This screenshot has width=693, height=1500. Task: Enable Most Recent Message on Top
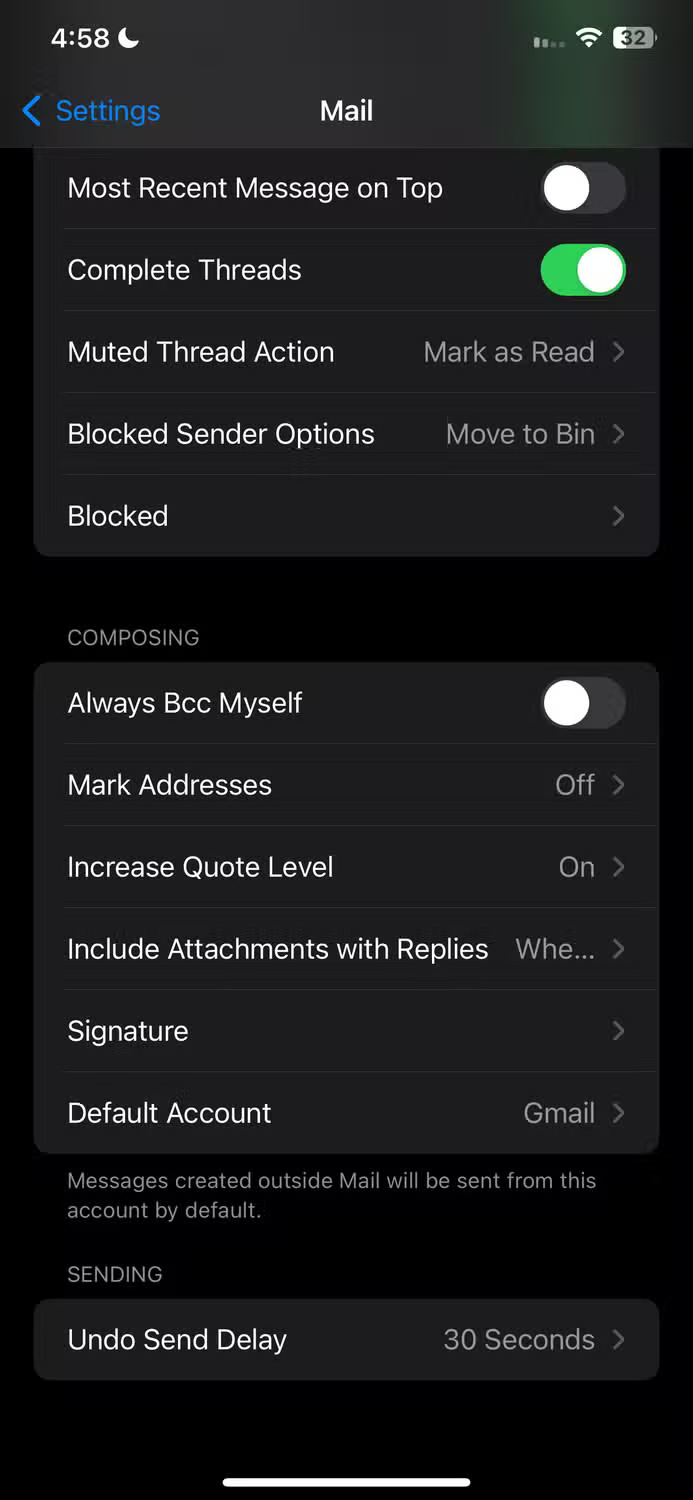[x=583, y=188]
